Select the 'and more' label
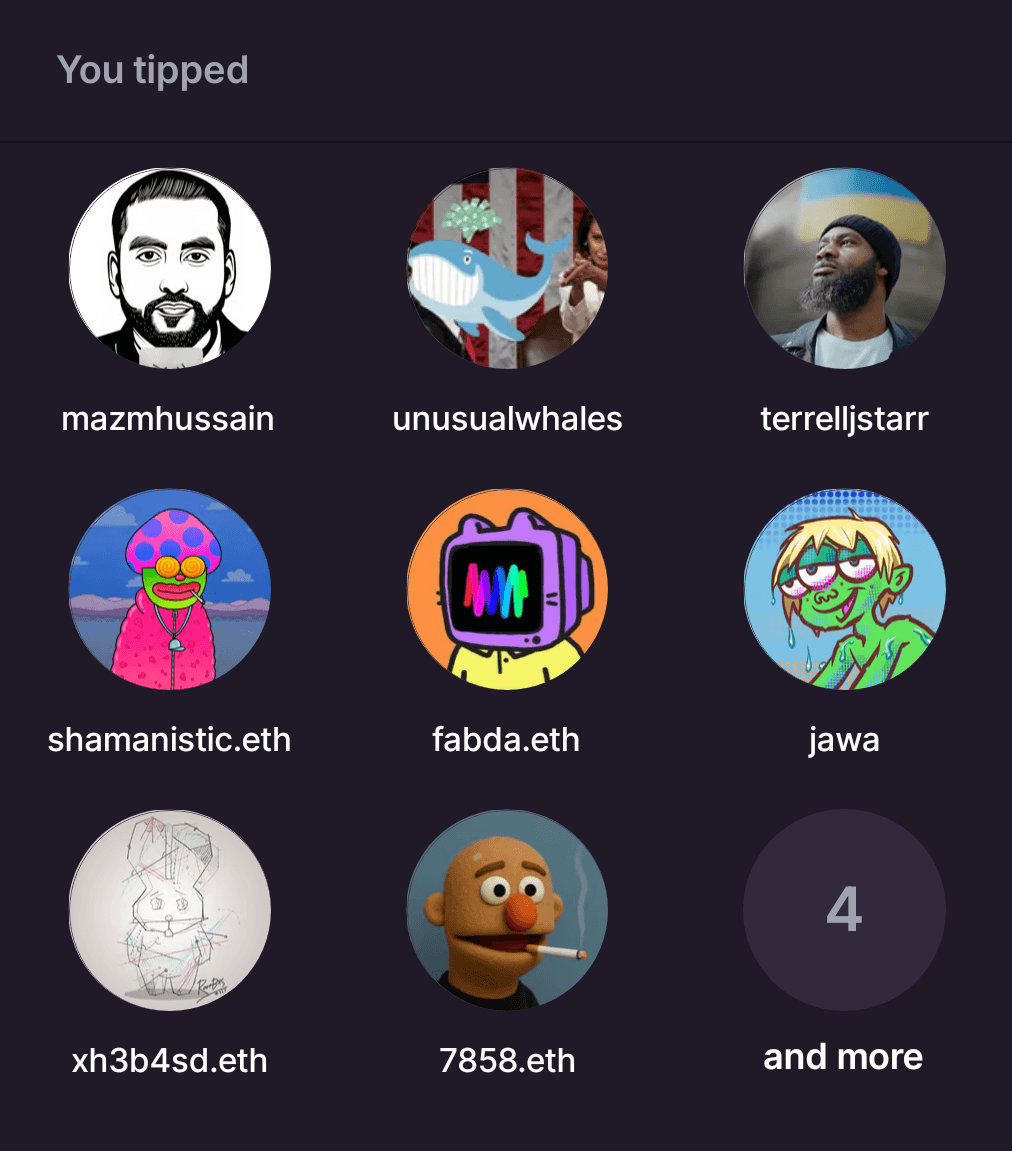This screenshot has height=1151, width=1012. point(843,1057)
